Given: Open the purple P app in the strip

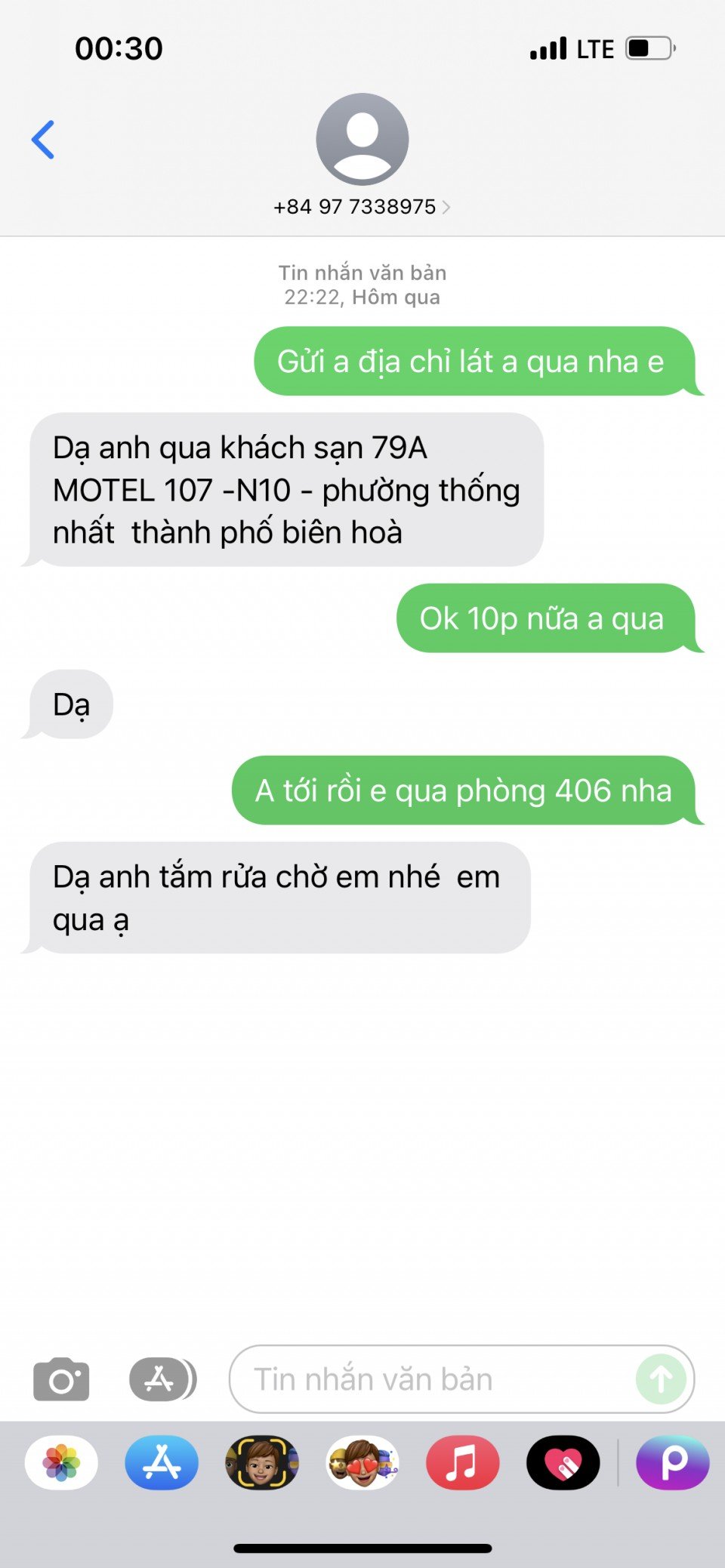Looking at the screenshot, I should click(672, 1462).
